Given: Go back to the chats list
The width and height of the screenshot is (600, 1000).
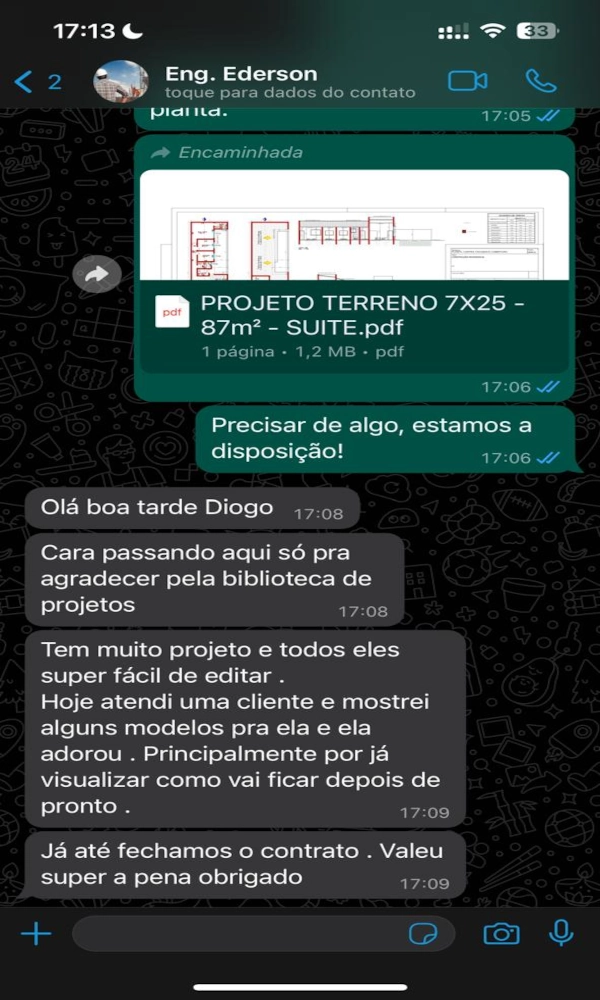Looking at the screenshot, I should [35, 82].
